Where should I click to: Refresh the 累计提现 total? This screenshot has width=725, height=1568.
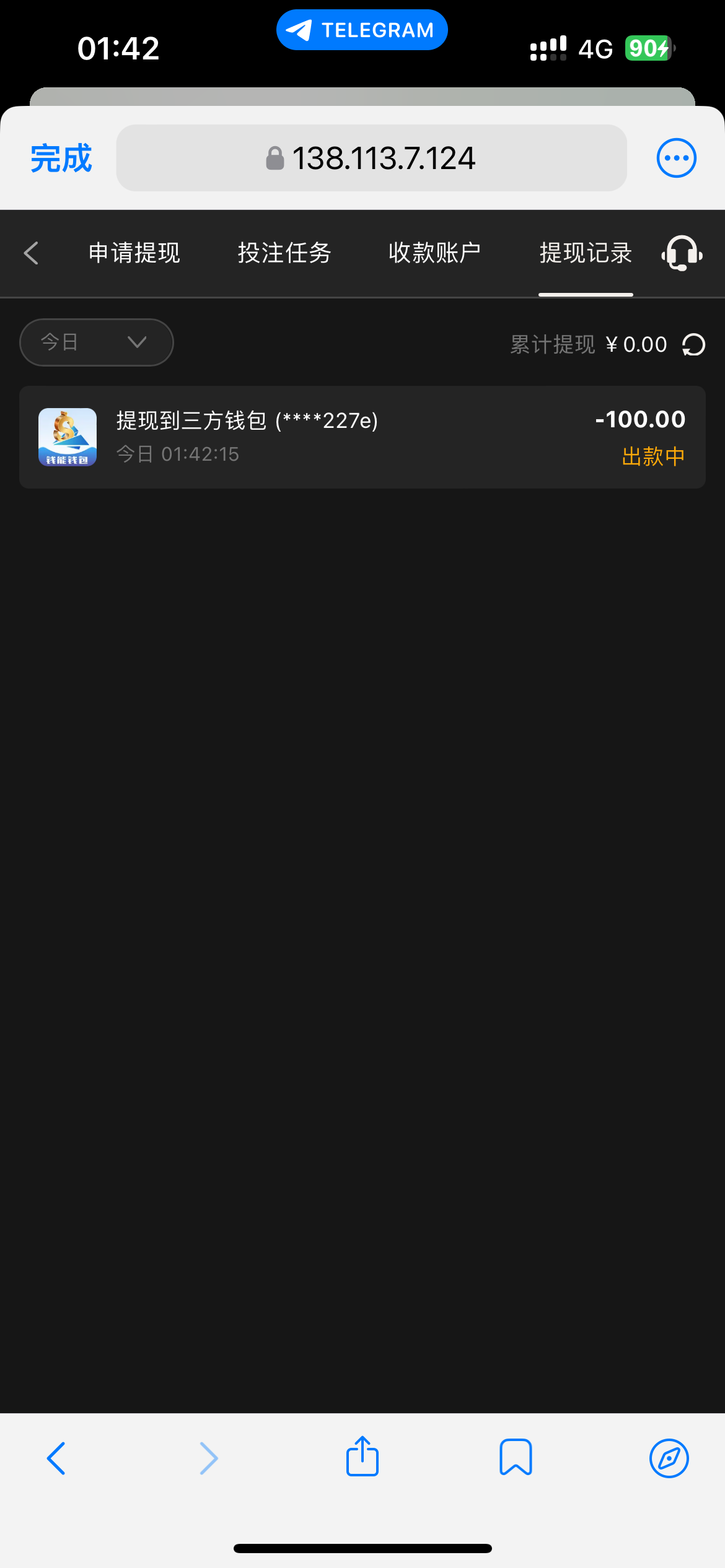click(x=693, y=345)
